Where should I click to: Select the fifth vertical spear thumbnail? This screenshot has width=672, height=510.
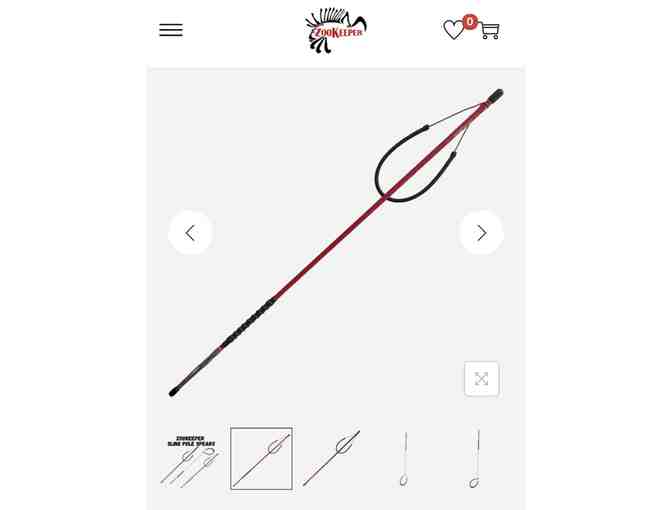point(476,459)
